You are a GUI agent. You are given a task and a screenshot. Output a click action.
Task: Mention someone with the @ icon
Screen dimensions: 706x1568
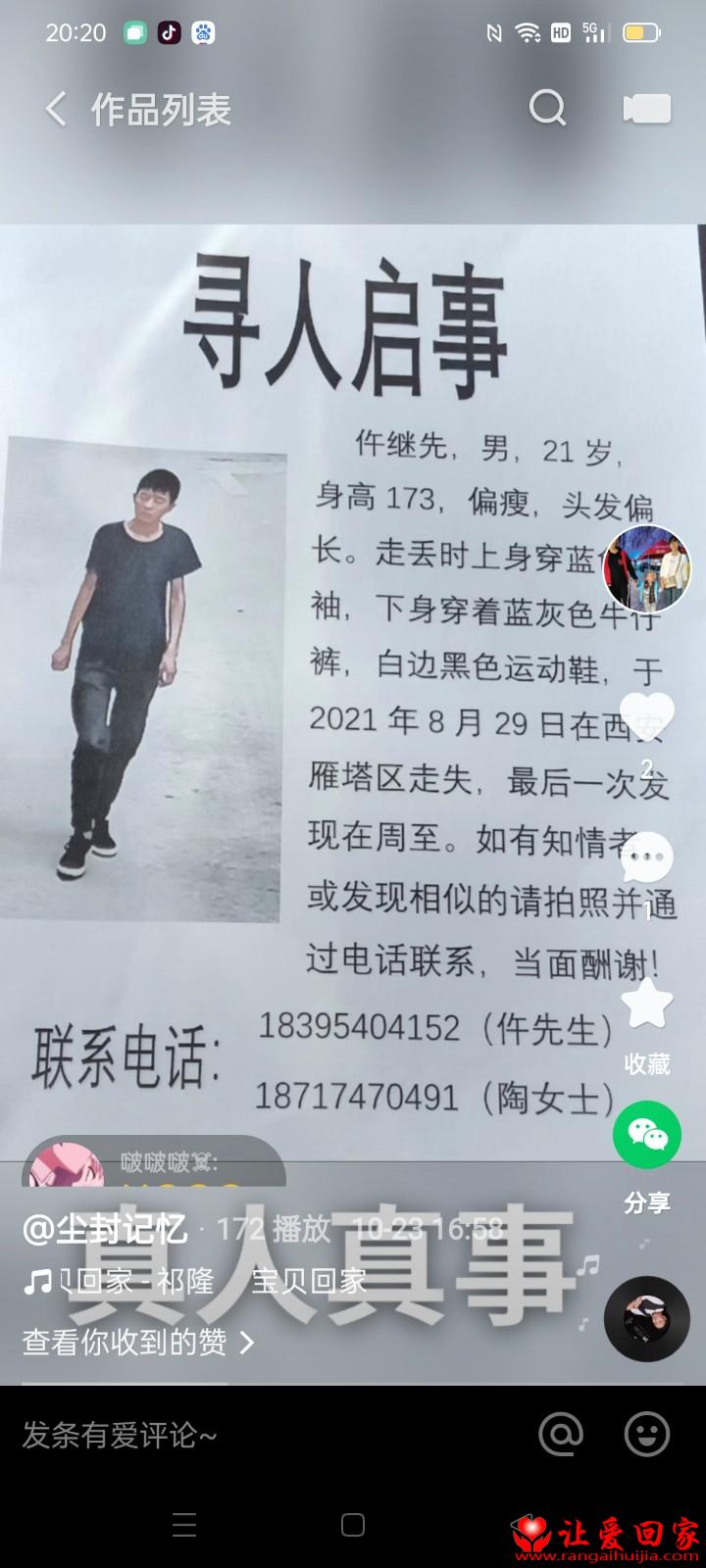(x=561, y=1436)
